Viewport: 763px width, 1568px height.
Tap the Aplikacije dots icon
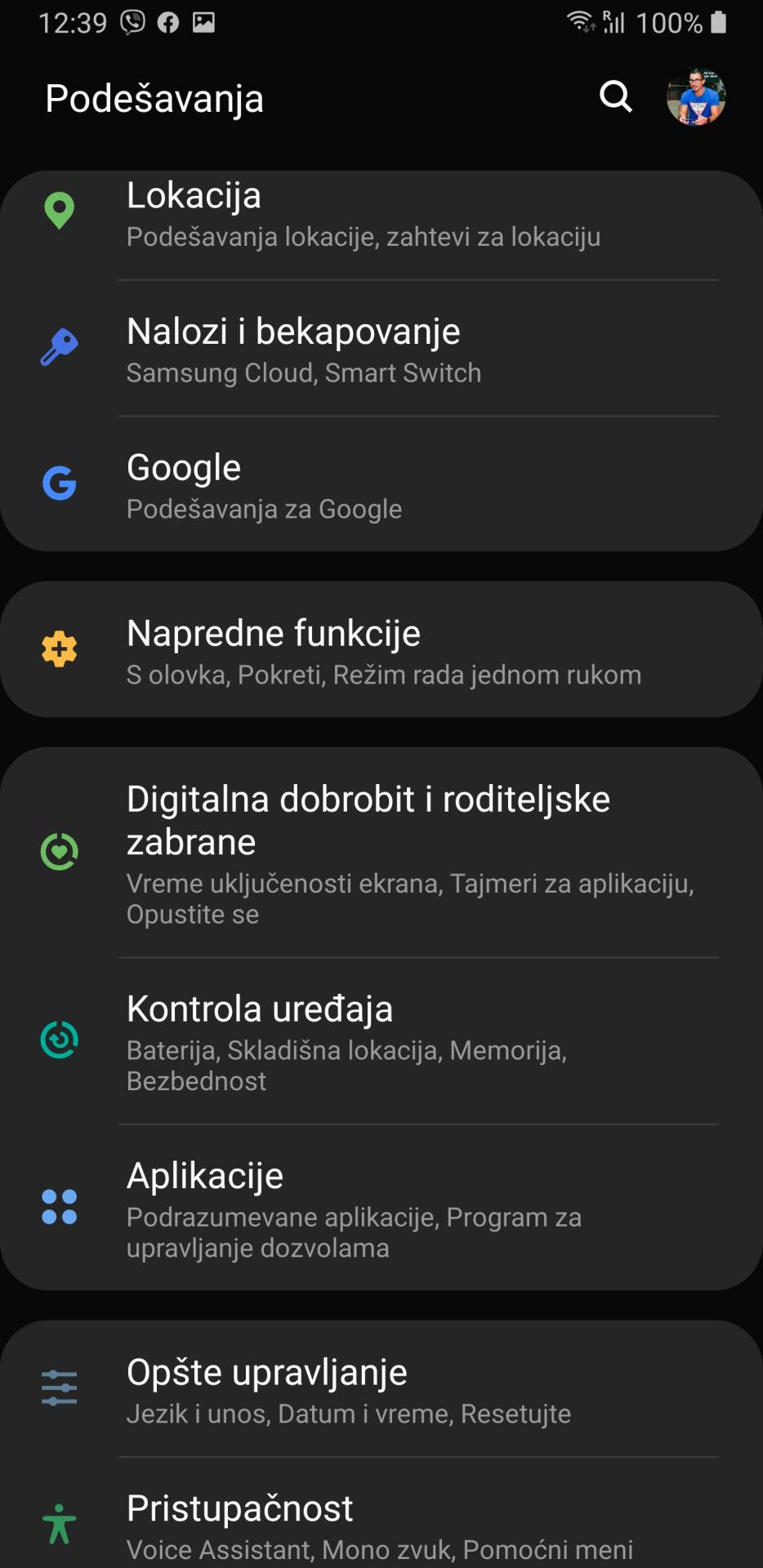point(57,1206)
